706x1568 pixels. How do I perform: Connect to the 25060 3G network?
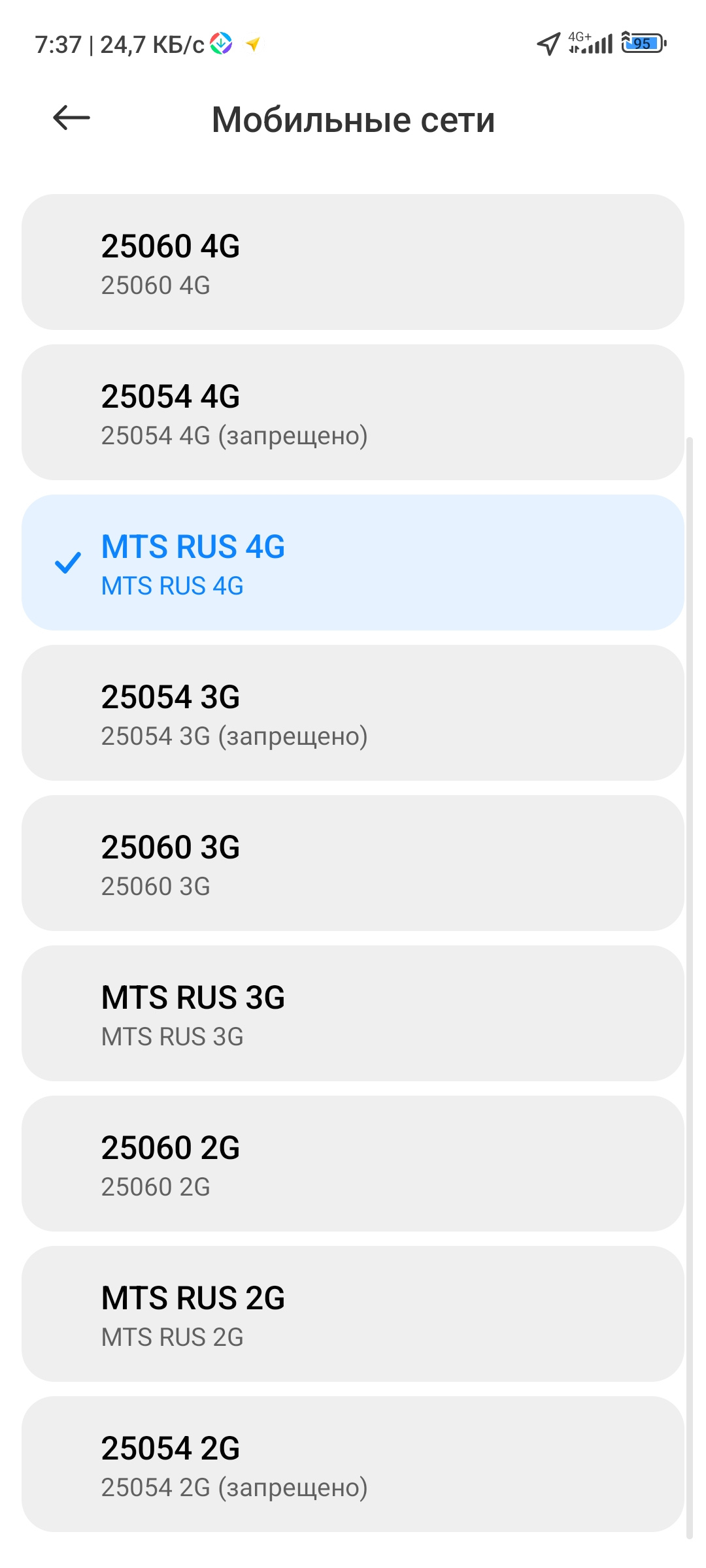(x=353, y=863)
